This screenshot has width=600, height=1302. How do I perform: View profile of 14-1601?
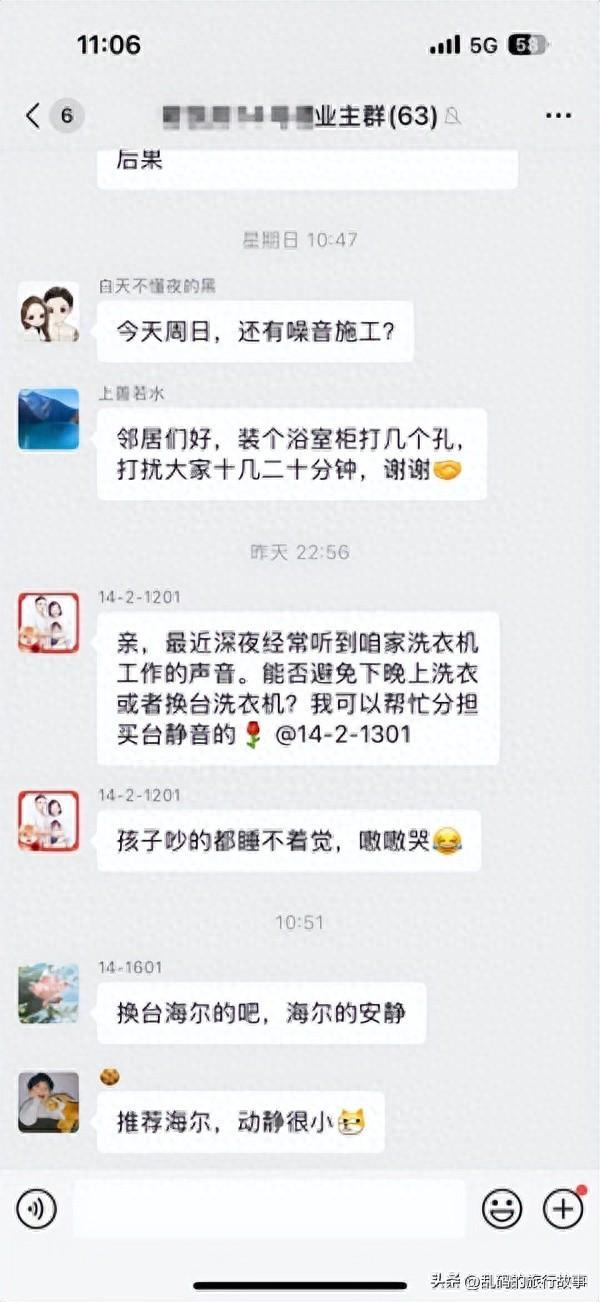click(48, 993)
